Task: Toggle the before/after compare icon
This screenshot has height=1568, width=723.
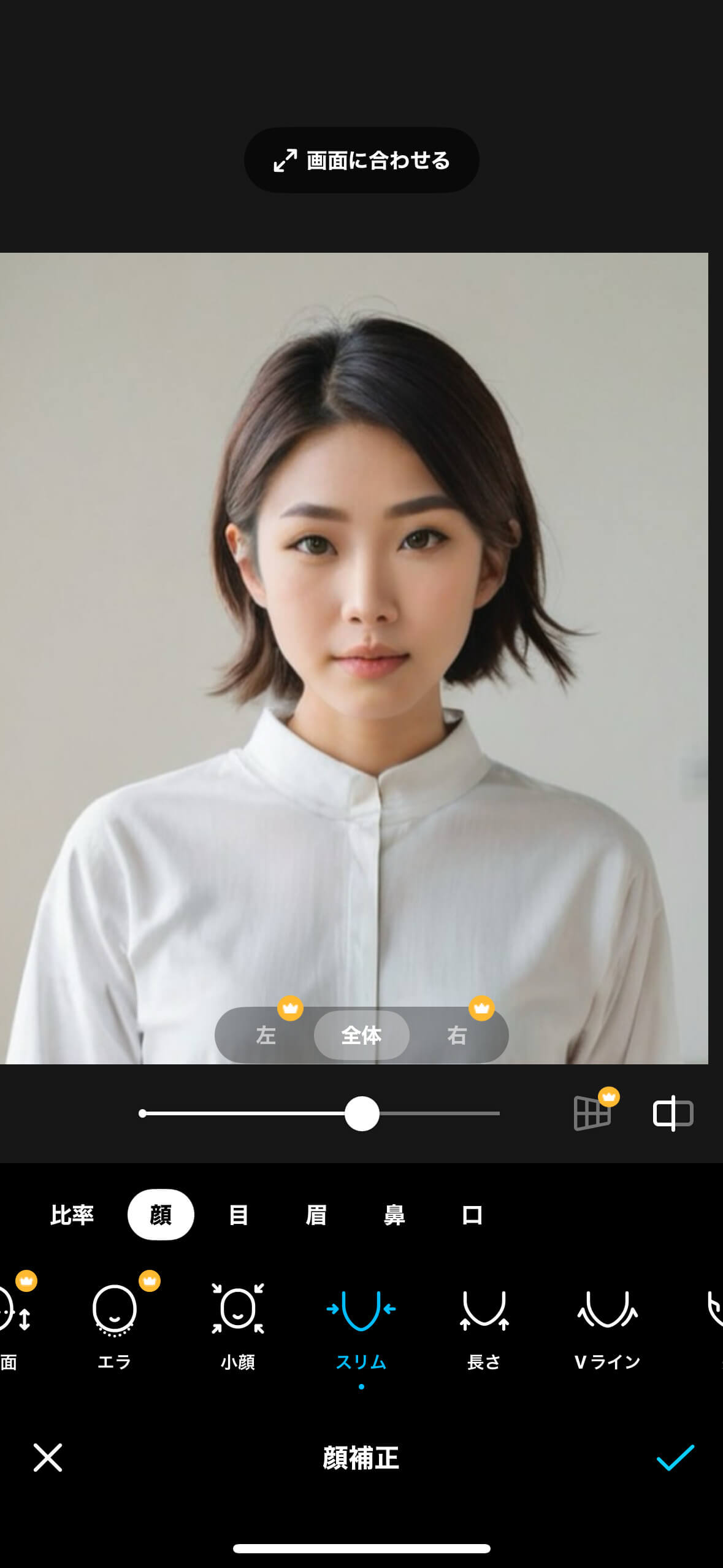Action: 673,1113
